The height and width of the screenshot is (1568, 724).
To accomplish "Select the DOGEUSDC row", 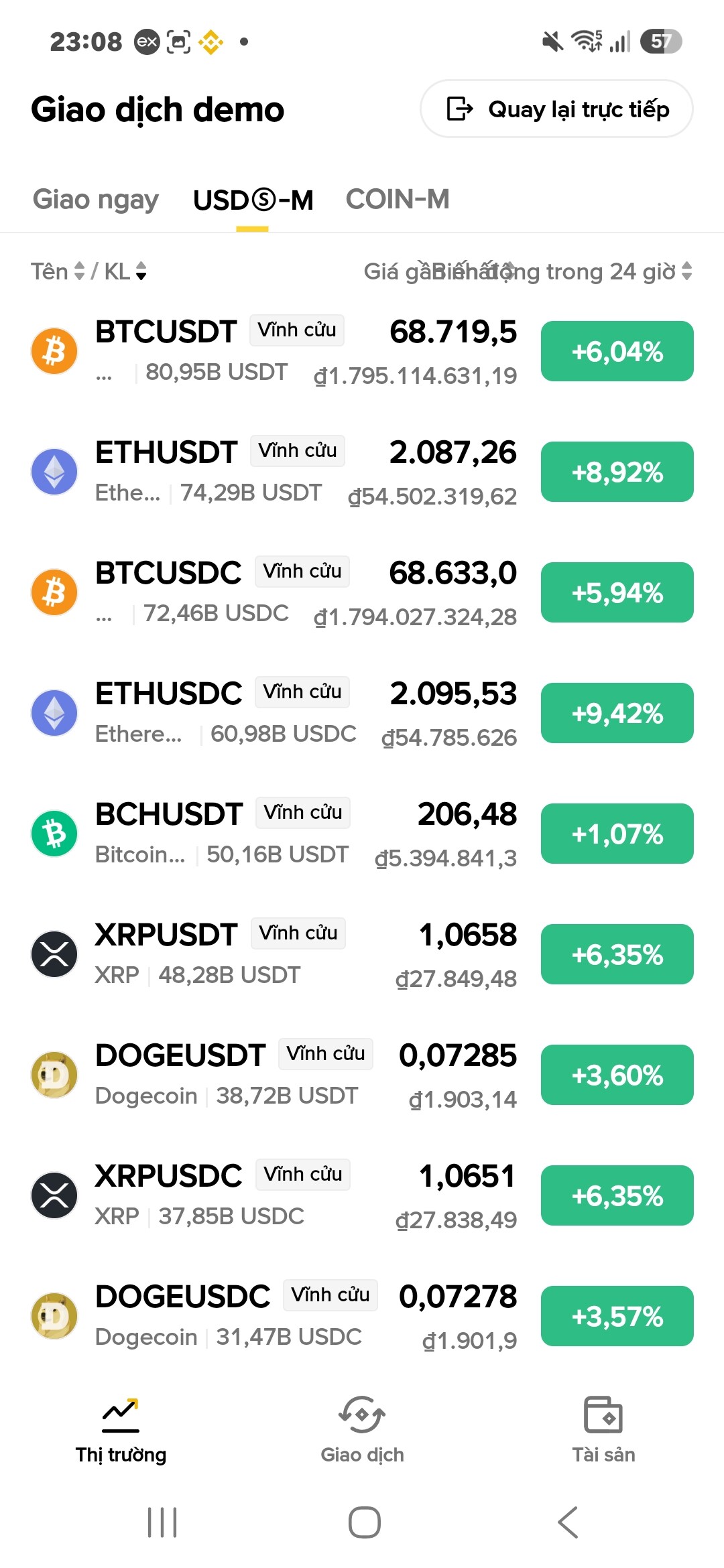I will pos(362,1316).
